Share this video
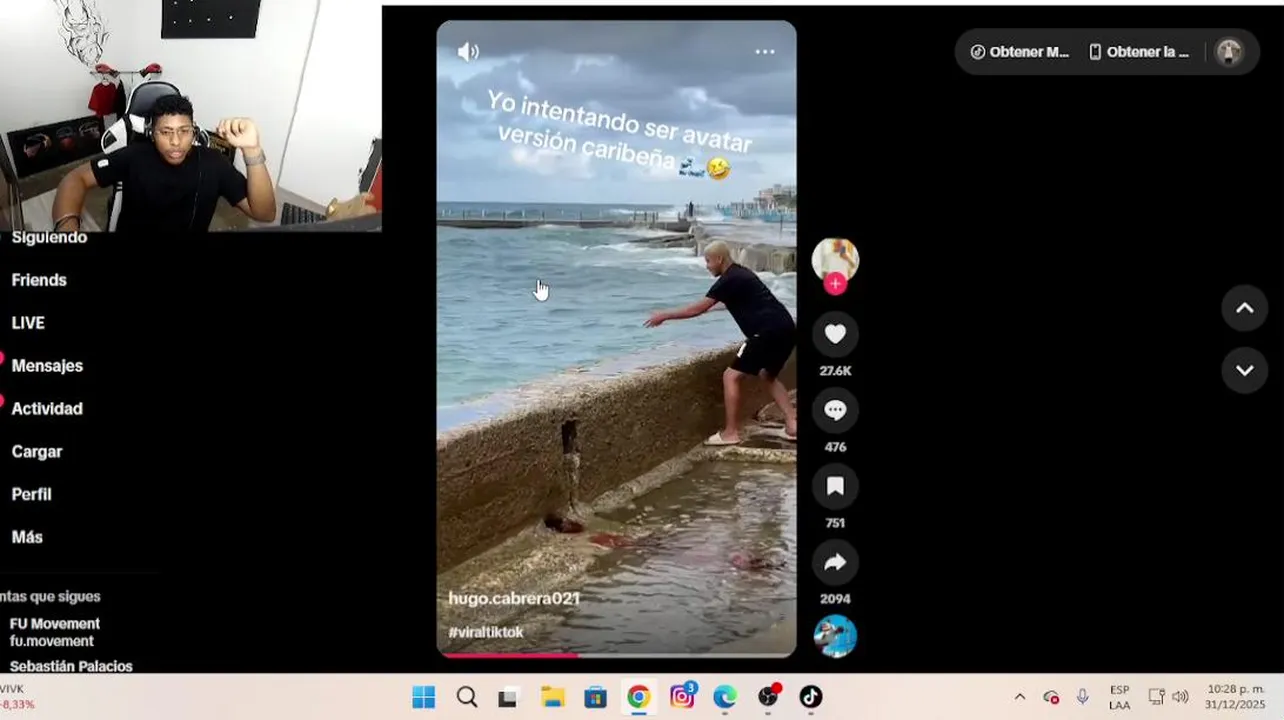Viewport: 1284px width, 720px height. (x=835, y=562)
